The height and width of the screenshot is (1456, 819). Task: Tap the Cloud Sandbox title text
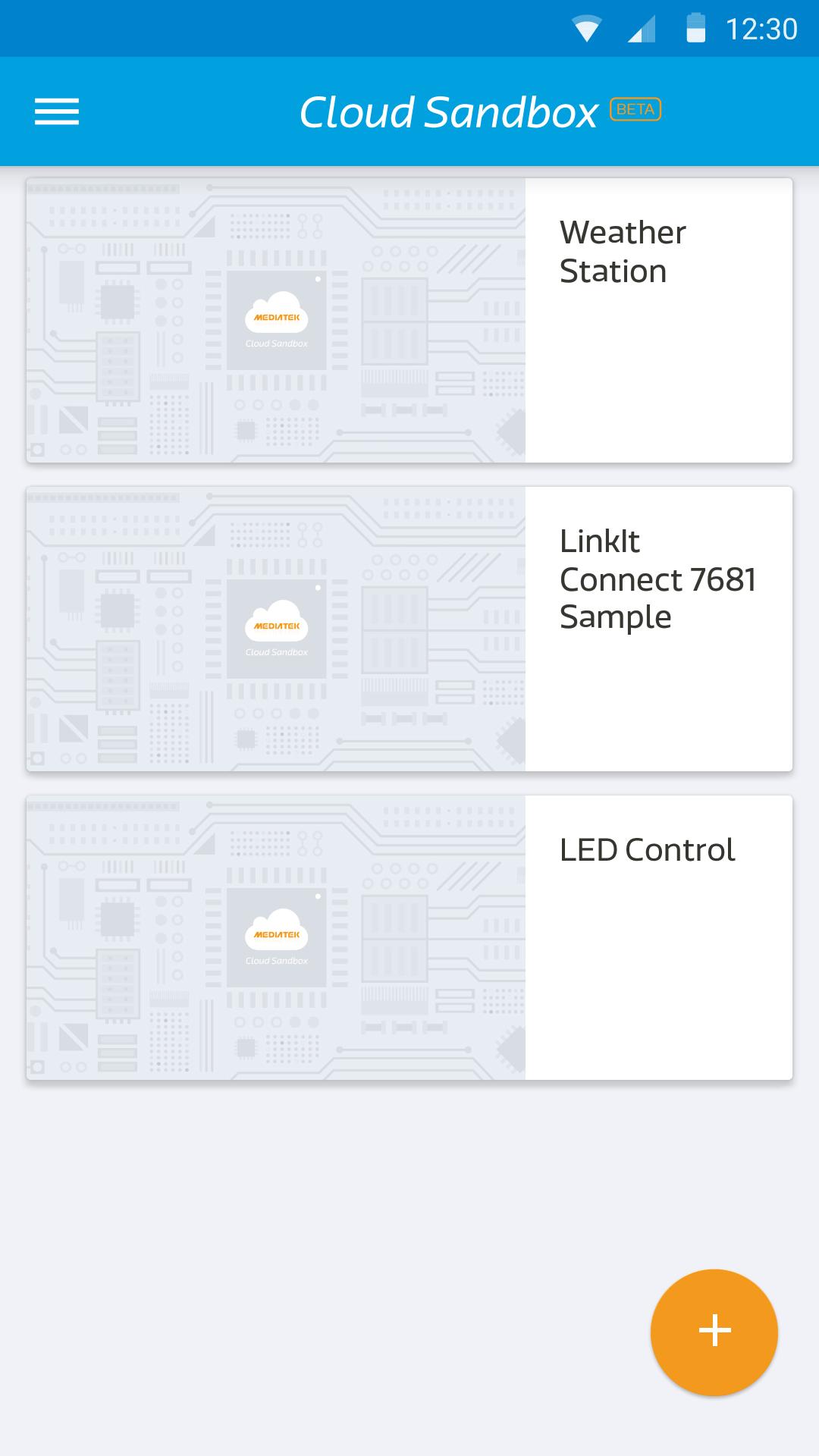pyautogui.click(x=450, y=111)
